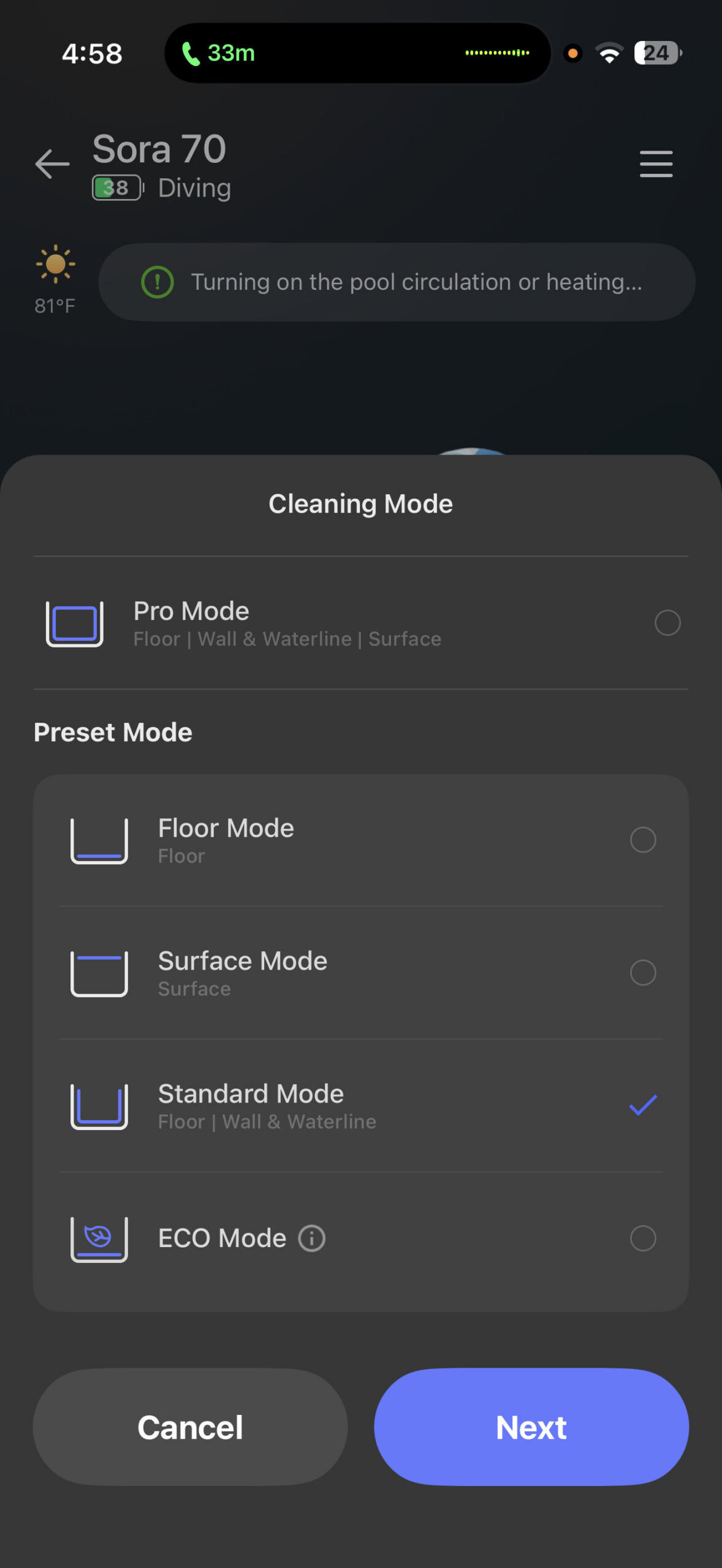Open the hamburger menu
Viewport: 722px width, 1568px height.
coord(656,164)
